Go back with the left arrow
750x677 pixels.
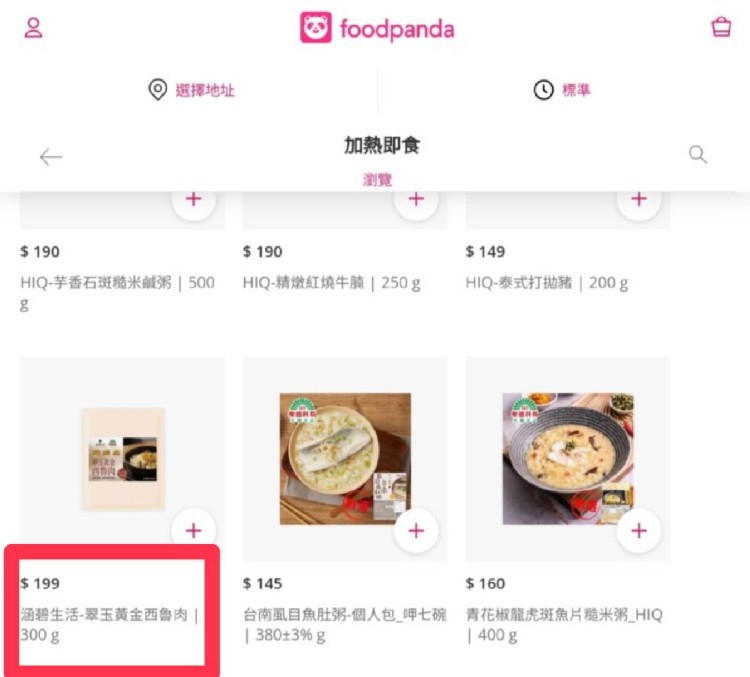(x=51, y=156)
